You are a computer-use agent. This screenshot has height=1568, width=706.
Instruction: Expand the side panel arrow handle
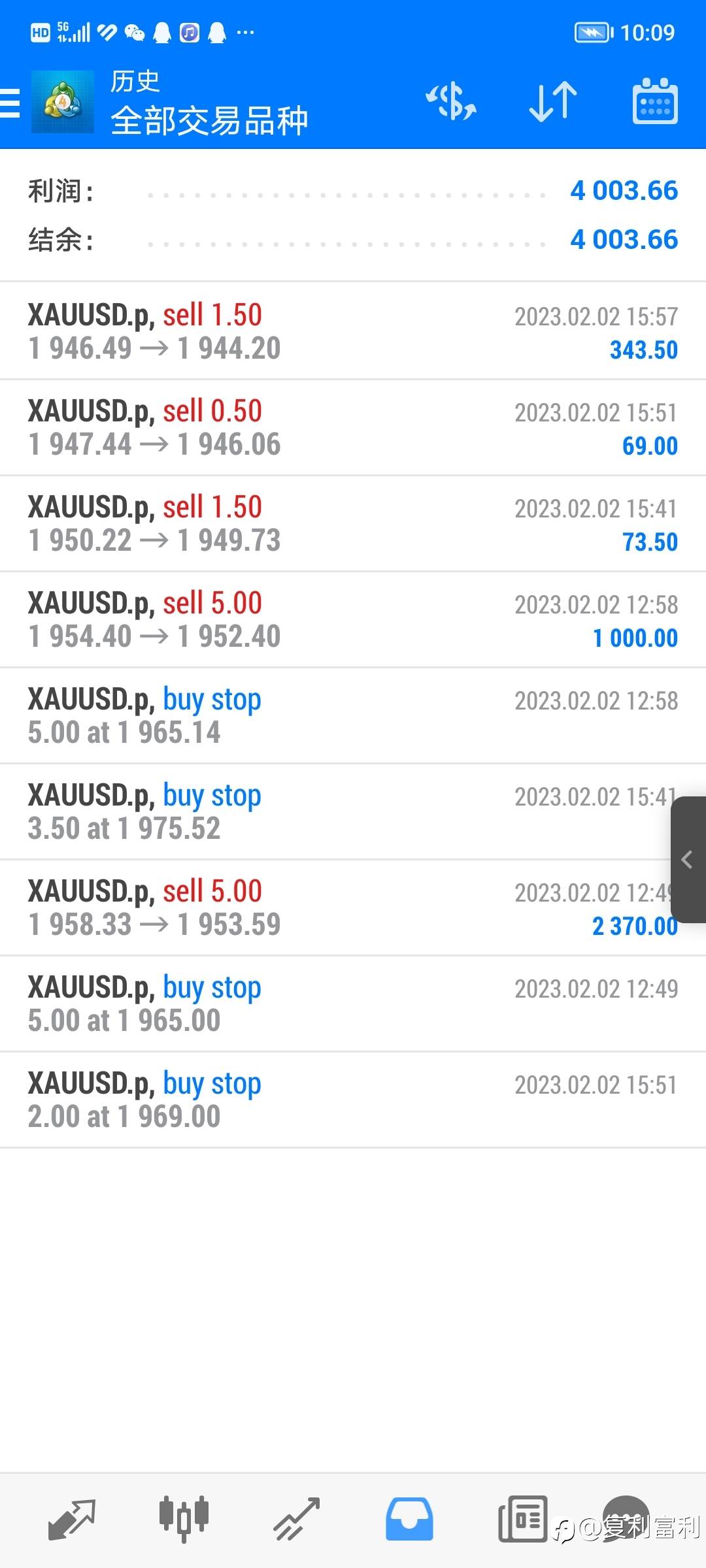(688, 859)
